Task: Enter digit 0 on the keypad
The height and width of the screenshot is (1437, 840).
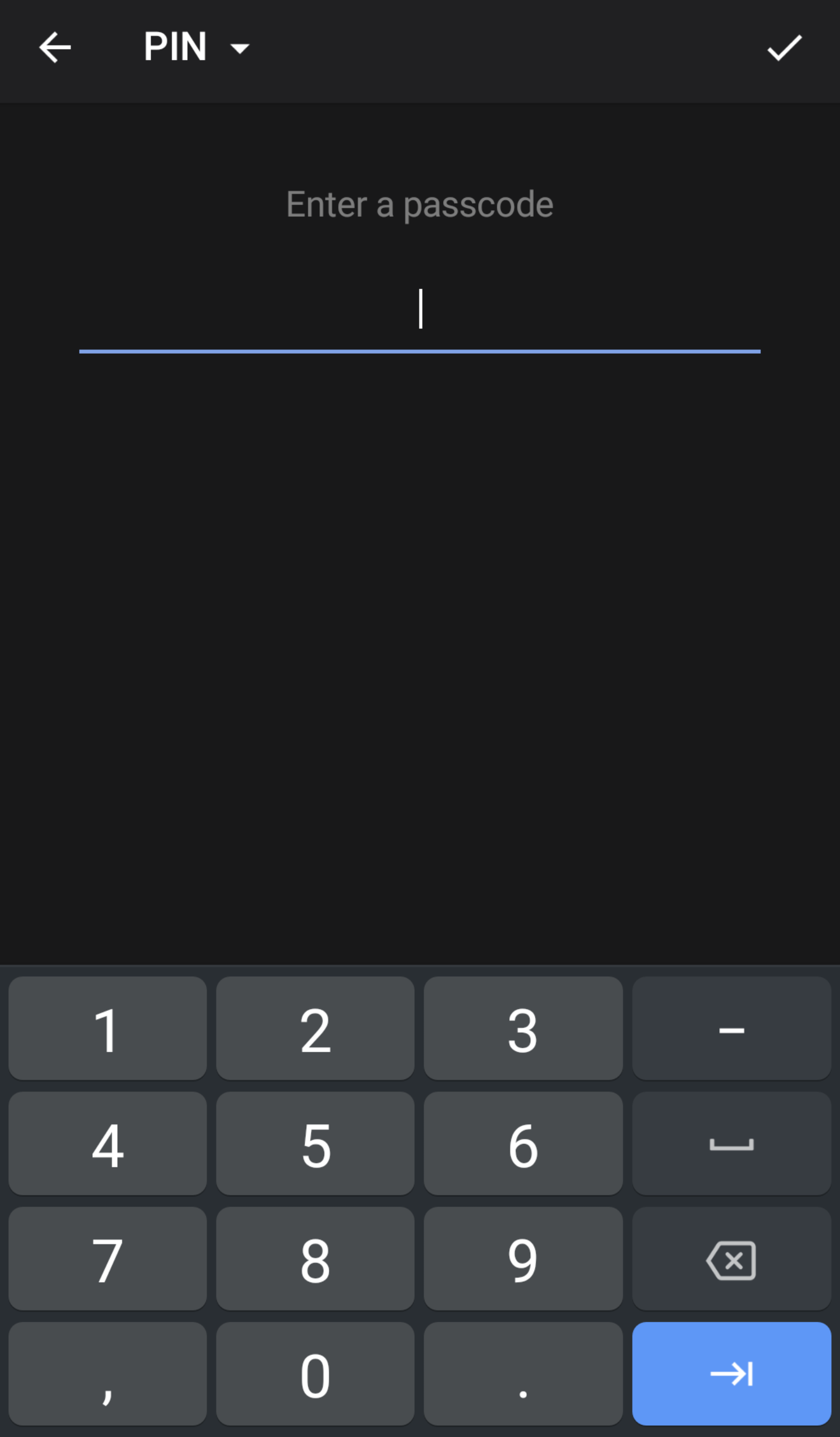Action: 315,1374
